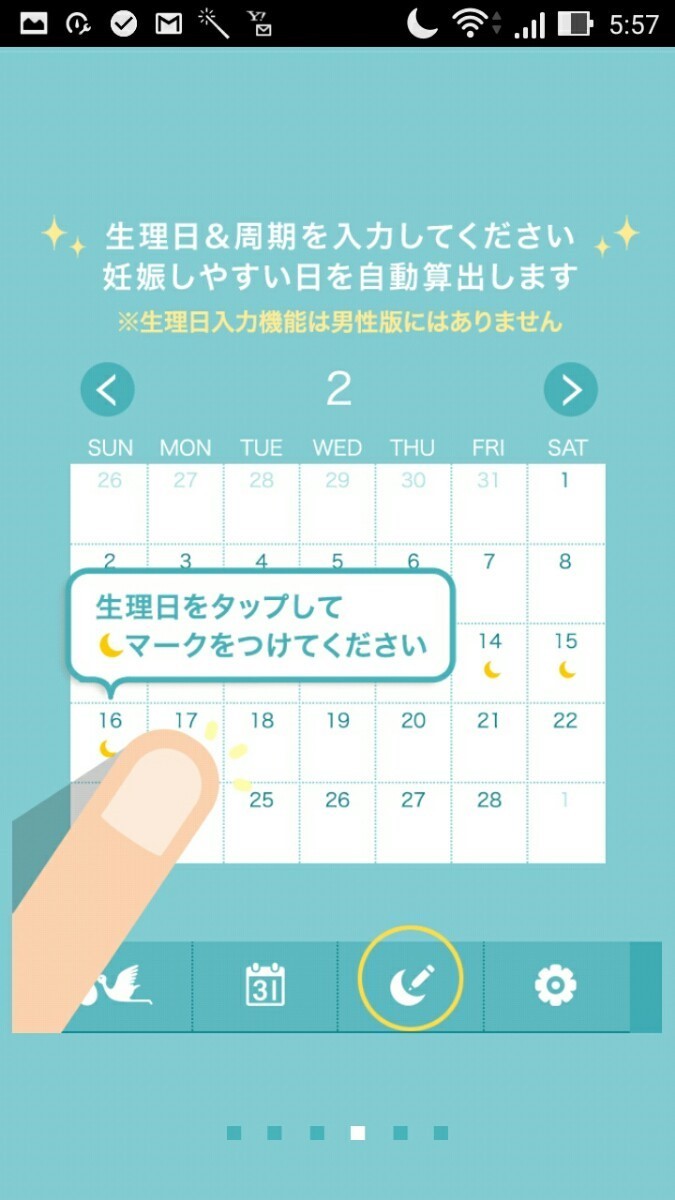Go to the fifth tutorial page dot
This screenshot has height=1200, width=675.
point(400,1133)
